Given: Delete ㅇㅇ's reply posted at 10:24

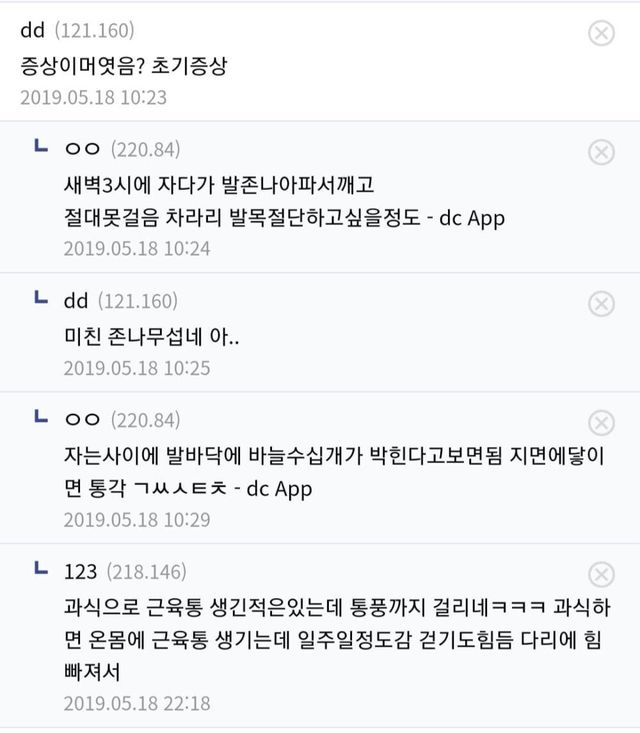Looking at the screenshot, I should click(x=601, y=152).
